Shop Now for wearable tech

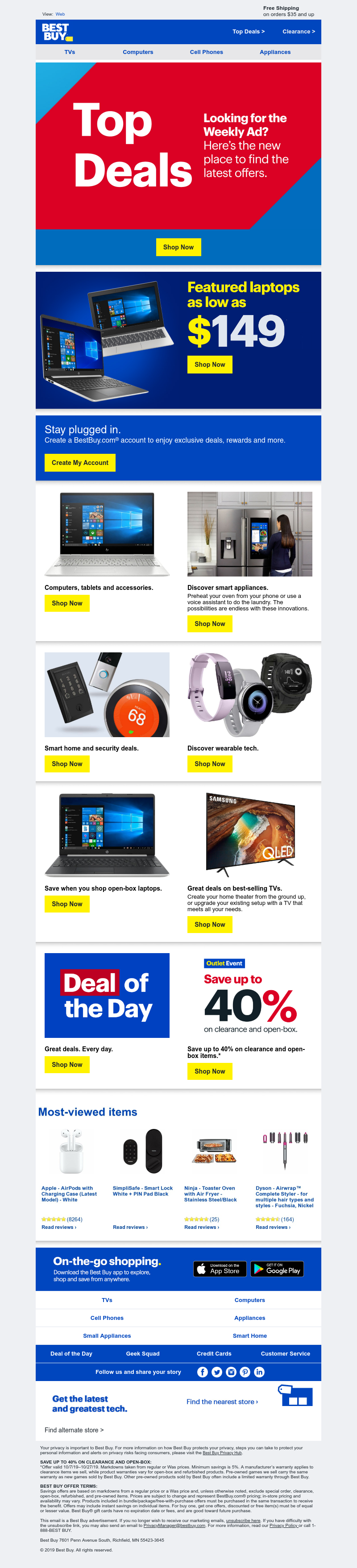(210, 764)
